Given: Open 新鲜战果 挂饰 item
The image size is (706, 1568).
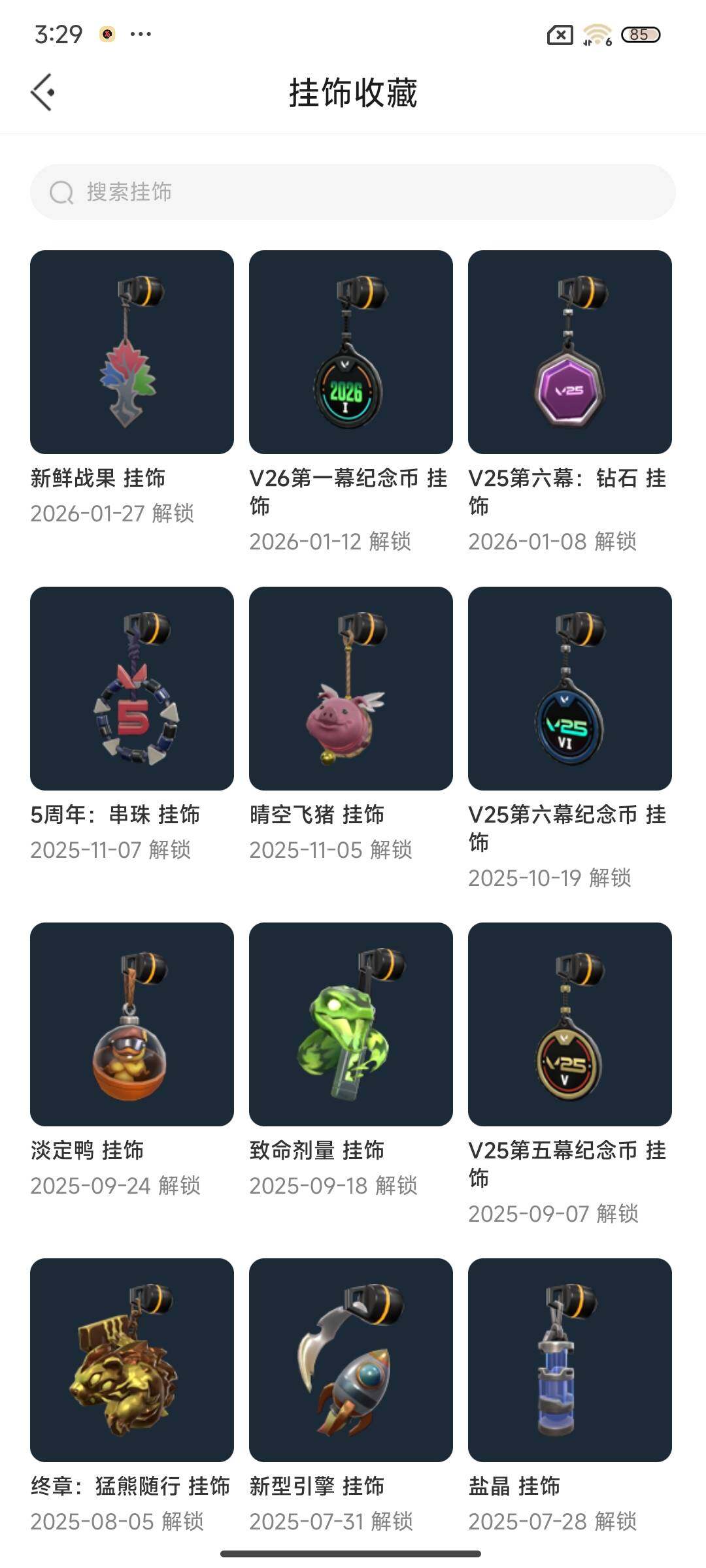Looking at the screenshot, I should coord(132,352).
